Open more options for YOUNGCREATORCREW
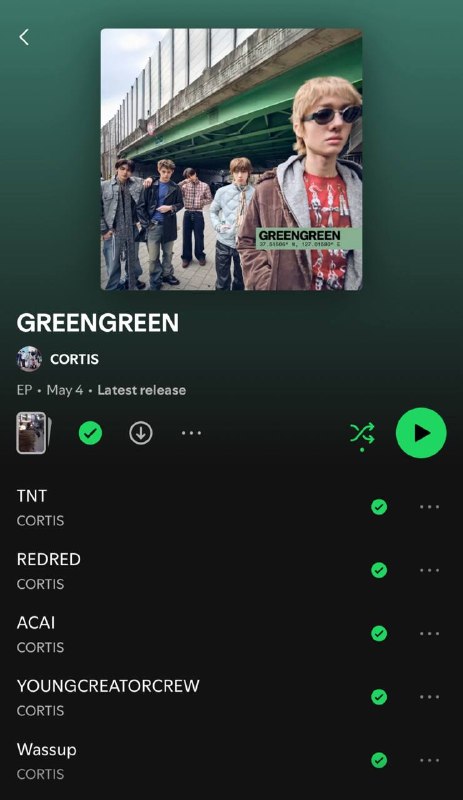Viewport: 463px width, 800px height. coord(429,696)
